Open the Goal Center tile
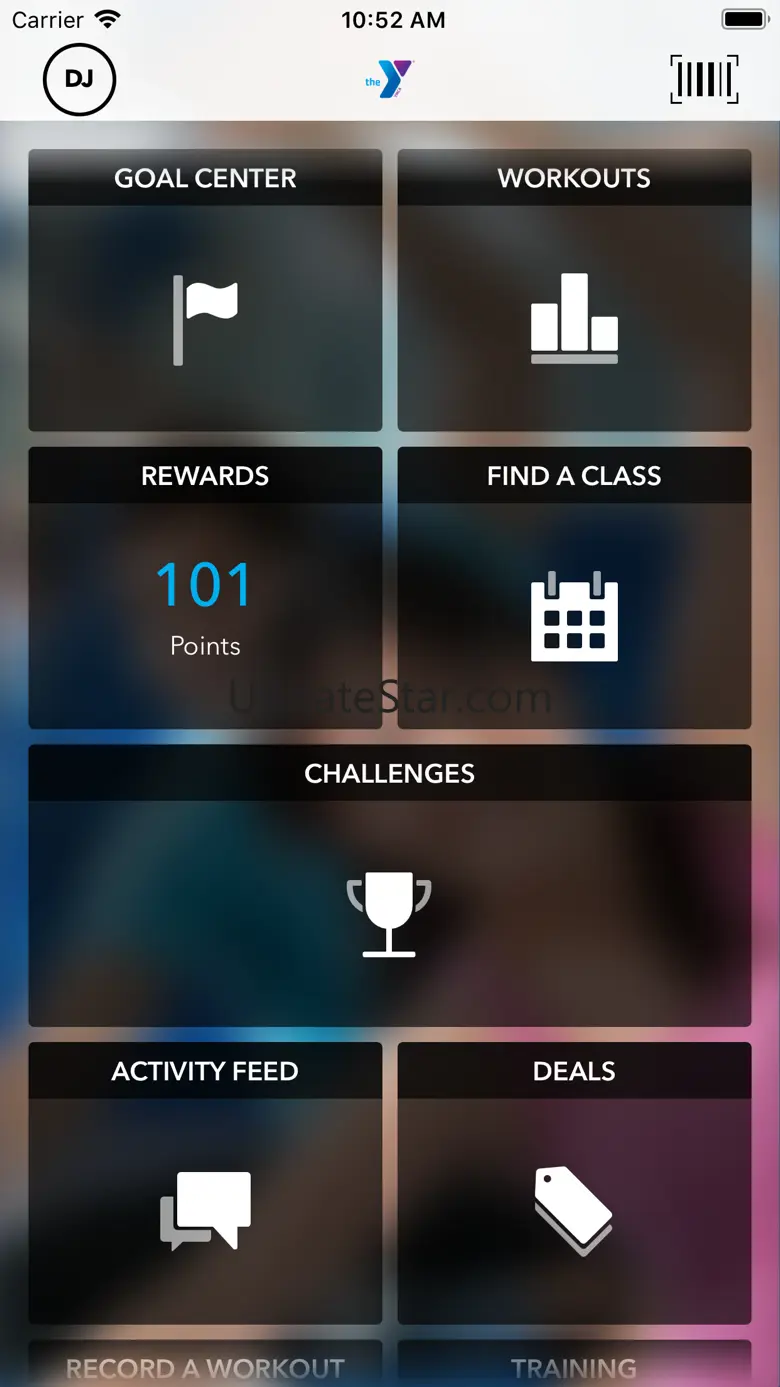780x1387 pixels. (205, 291)
